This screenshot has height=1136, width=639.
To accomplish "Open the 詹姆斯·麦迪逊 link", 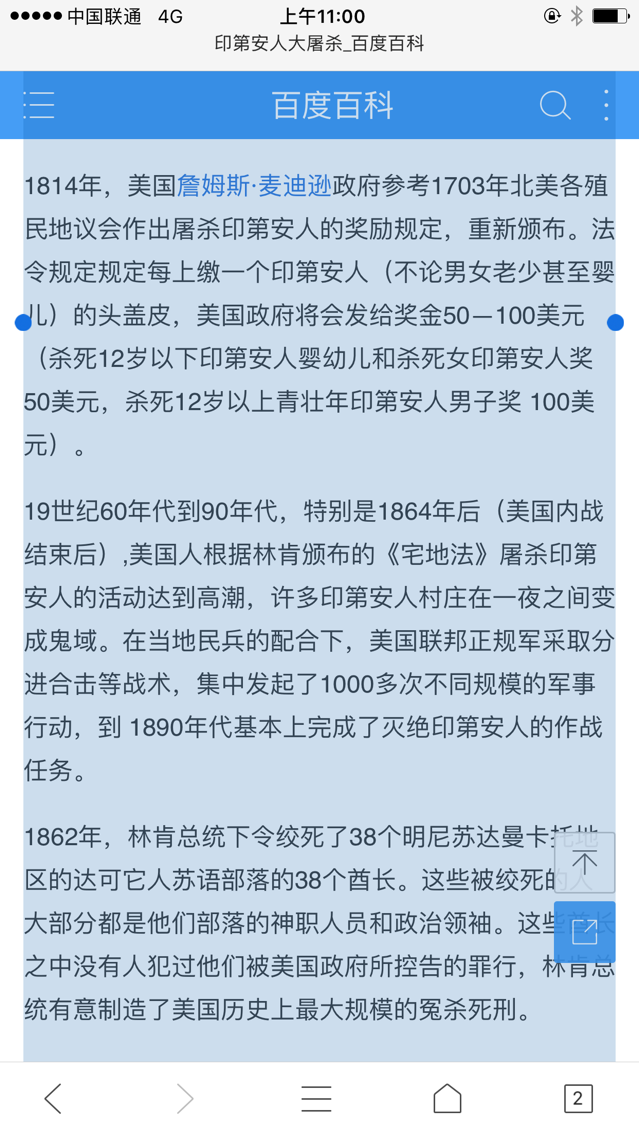I will click(x=255, y=186).
